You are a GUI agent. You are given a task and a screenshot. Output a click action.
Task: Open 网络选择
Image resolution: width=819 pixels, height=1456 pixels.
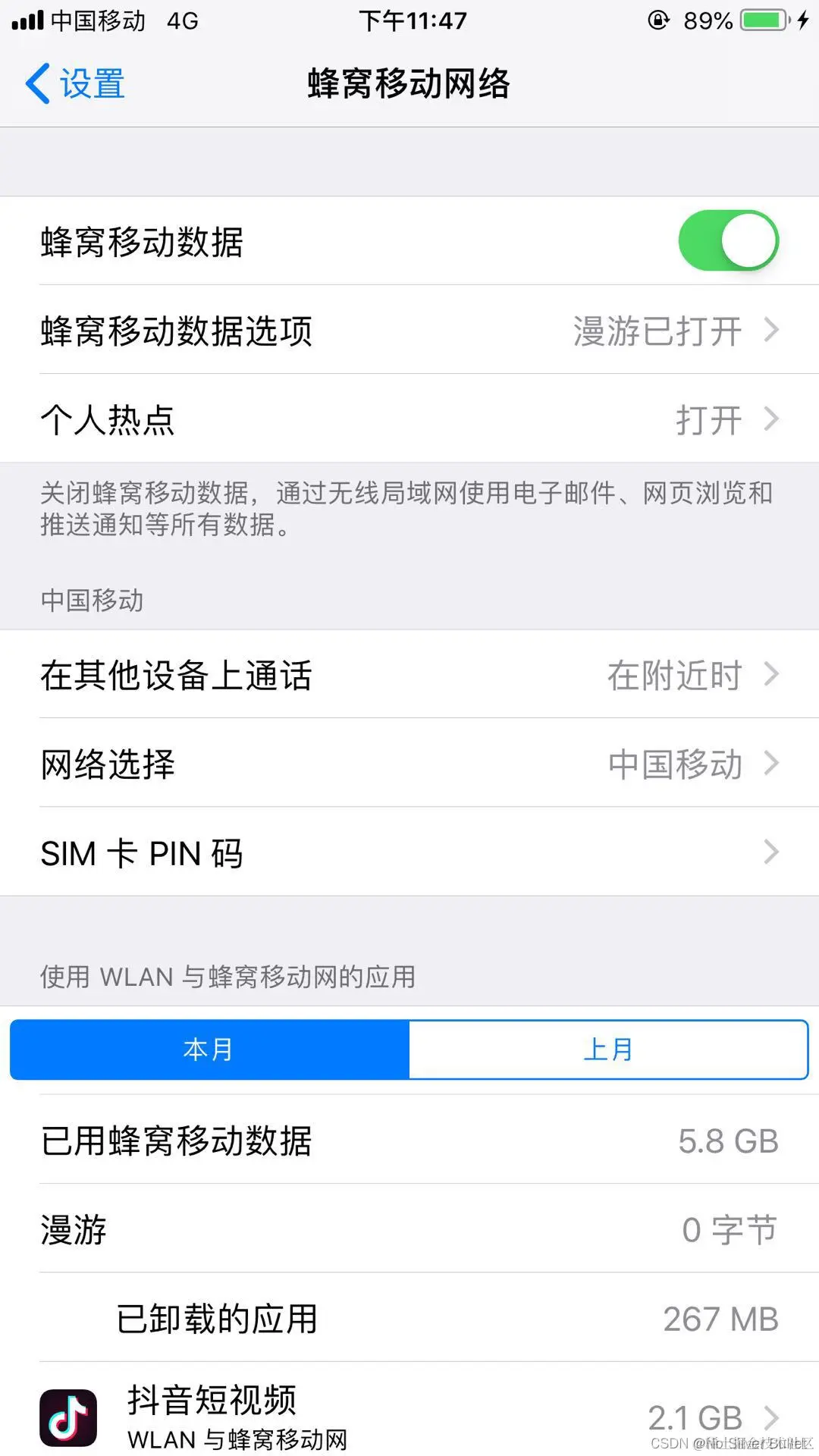point(409,764)
